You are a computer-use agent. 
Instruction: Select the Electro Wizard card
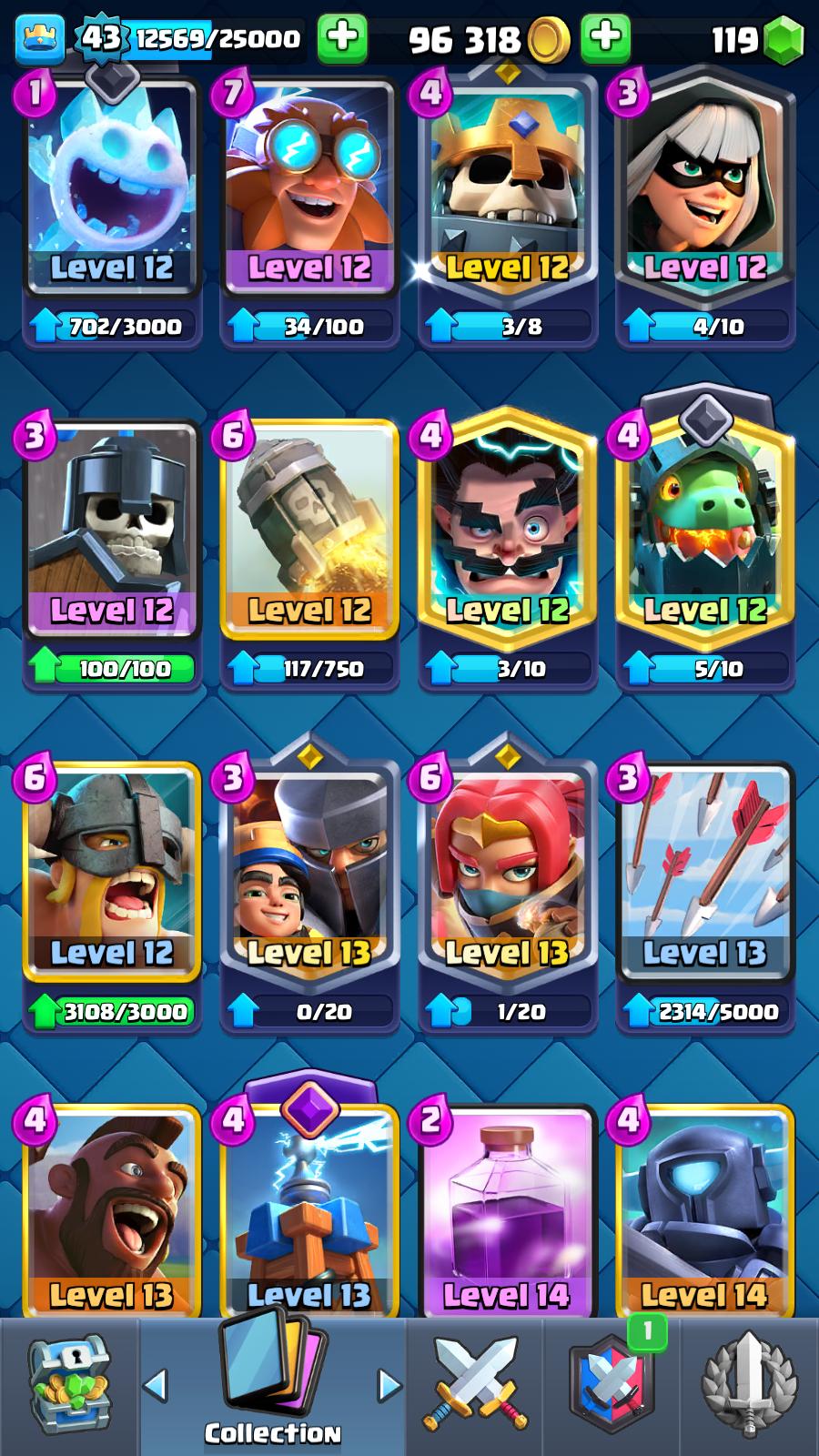coord(507,528)
